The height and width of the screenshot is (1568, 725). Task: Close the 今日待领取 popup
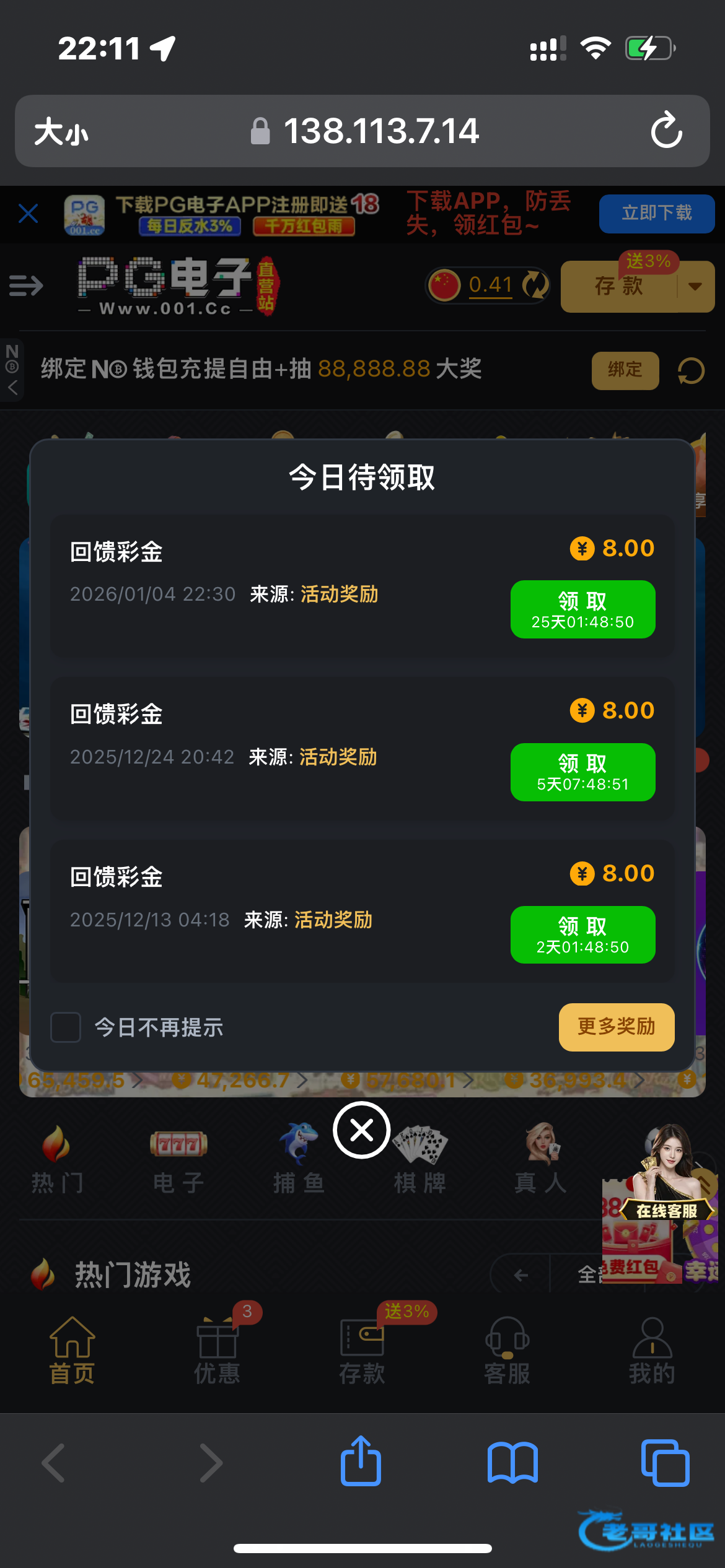tap(362, 1130)
